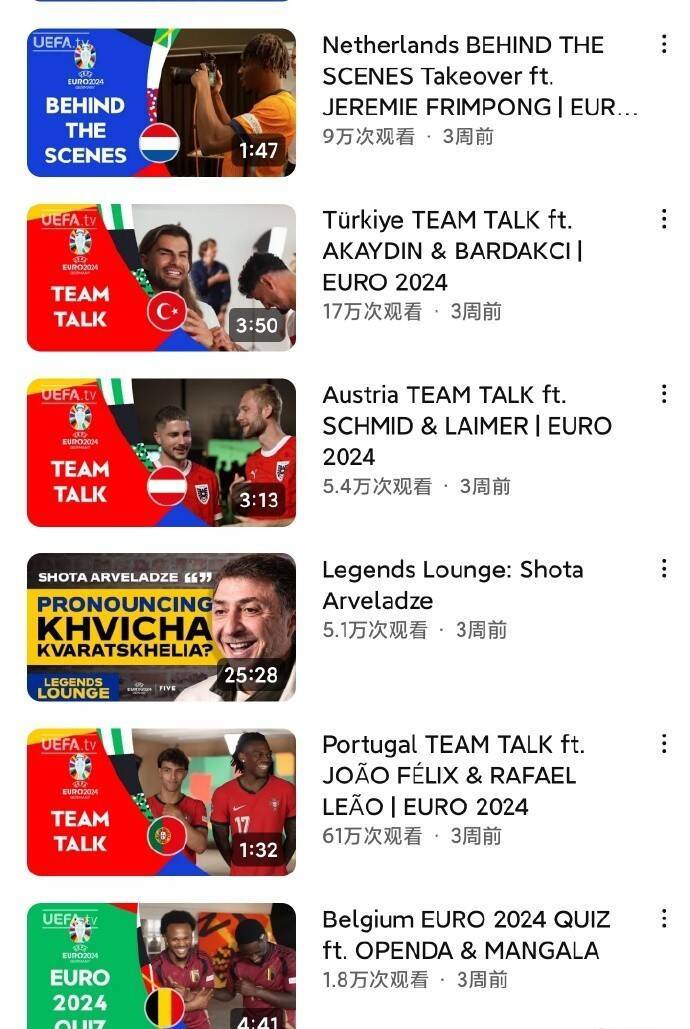This screenshot has width=690, height=1029.
Task: Open options for Netherlands Behind the Scenes video
Action: [663, 44]
